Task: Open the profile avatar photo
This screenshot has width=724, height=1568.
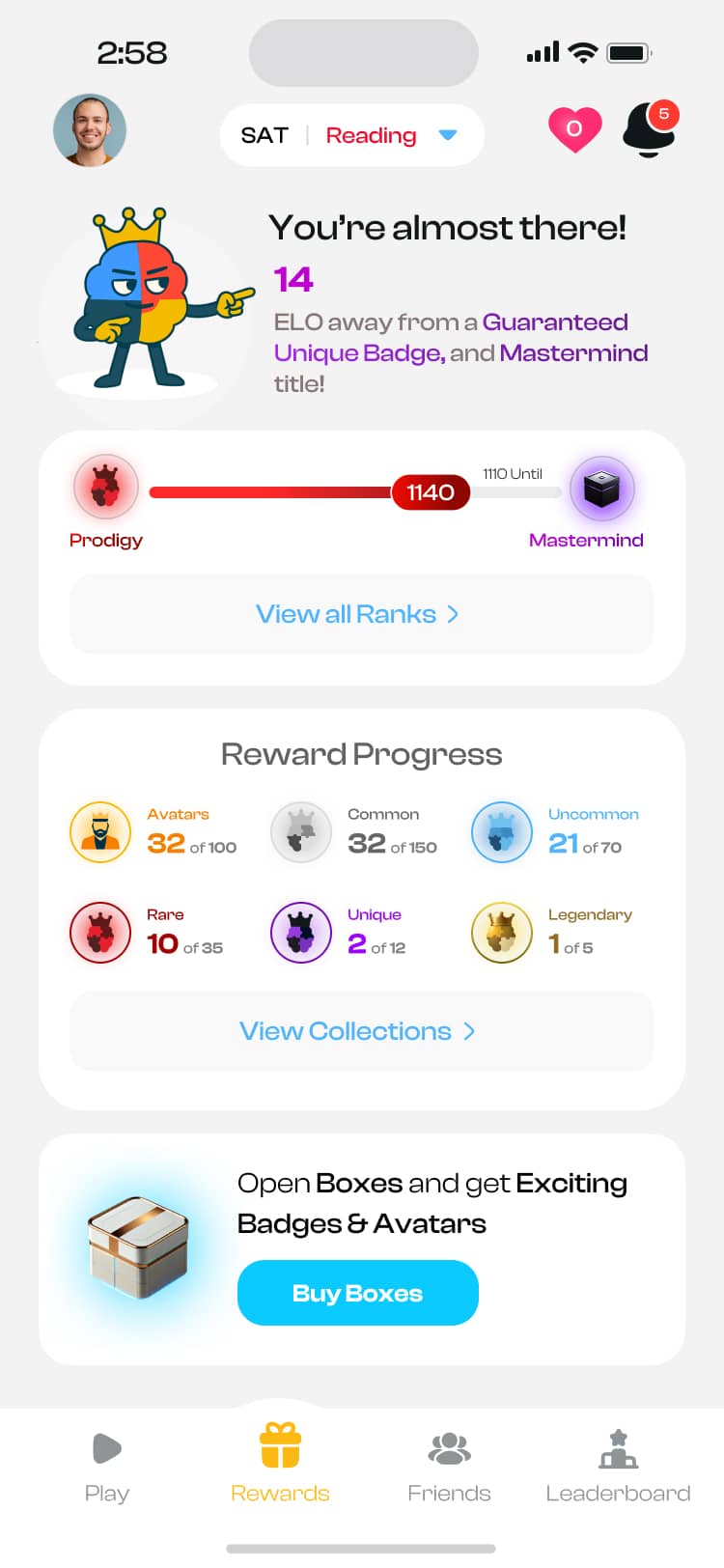Action: point(90,130)
